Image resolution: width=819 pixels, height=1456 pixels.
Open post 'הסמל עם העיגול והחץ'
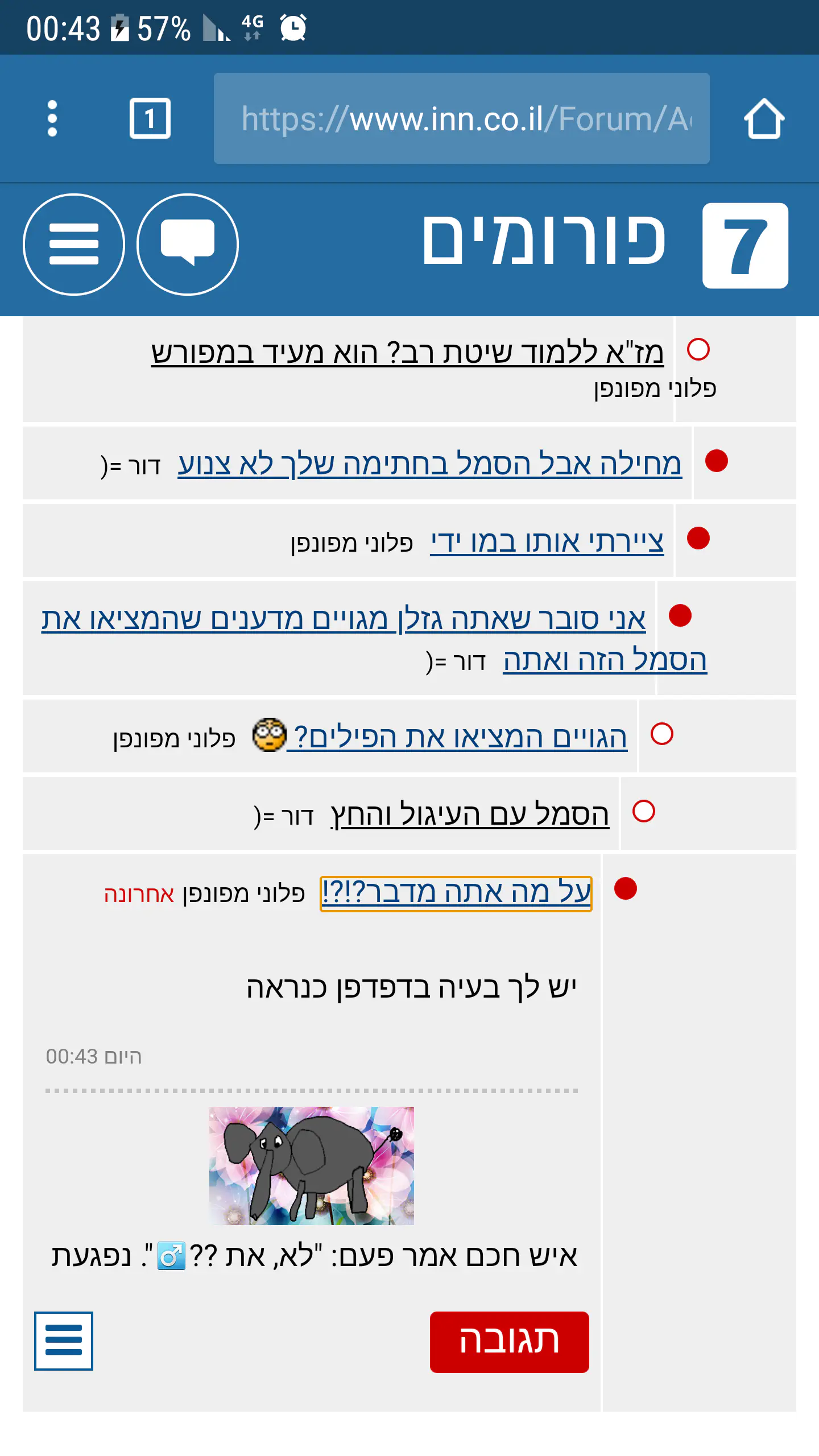(x=470, y=814)
